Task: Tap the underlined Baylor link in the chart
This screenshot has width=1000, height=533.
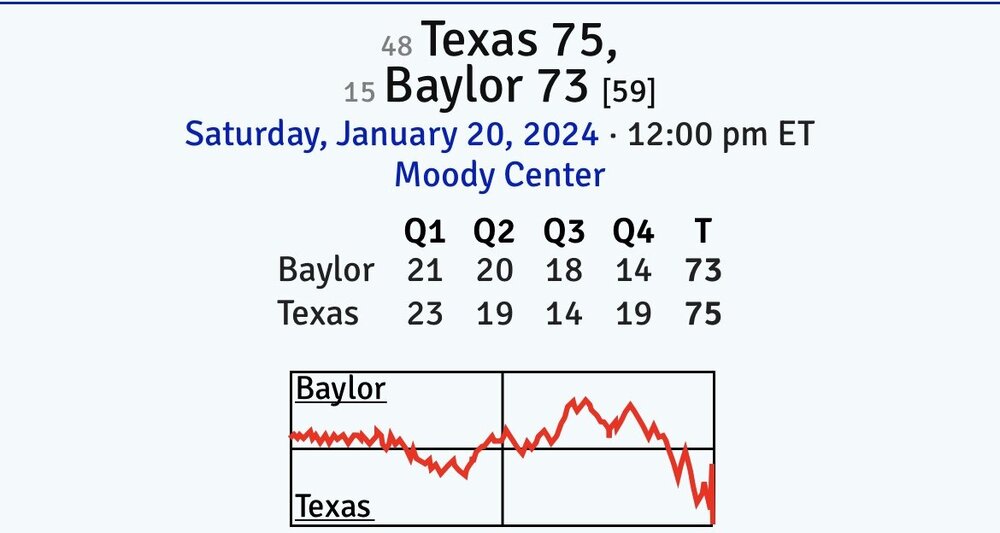Action: tap(340, 389)
